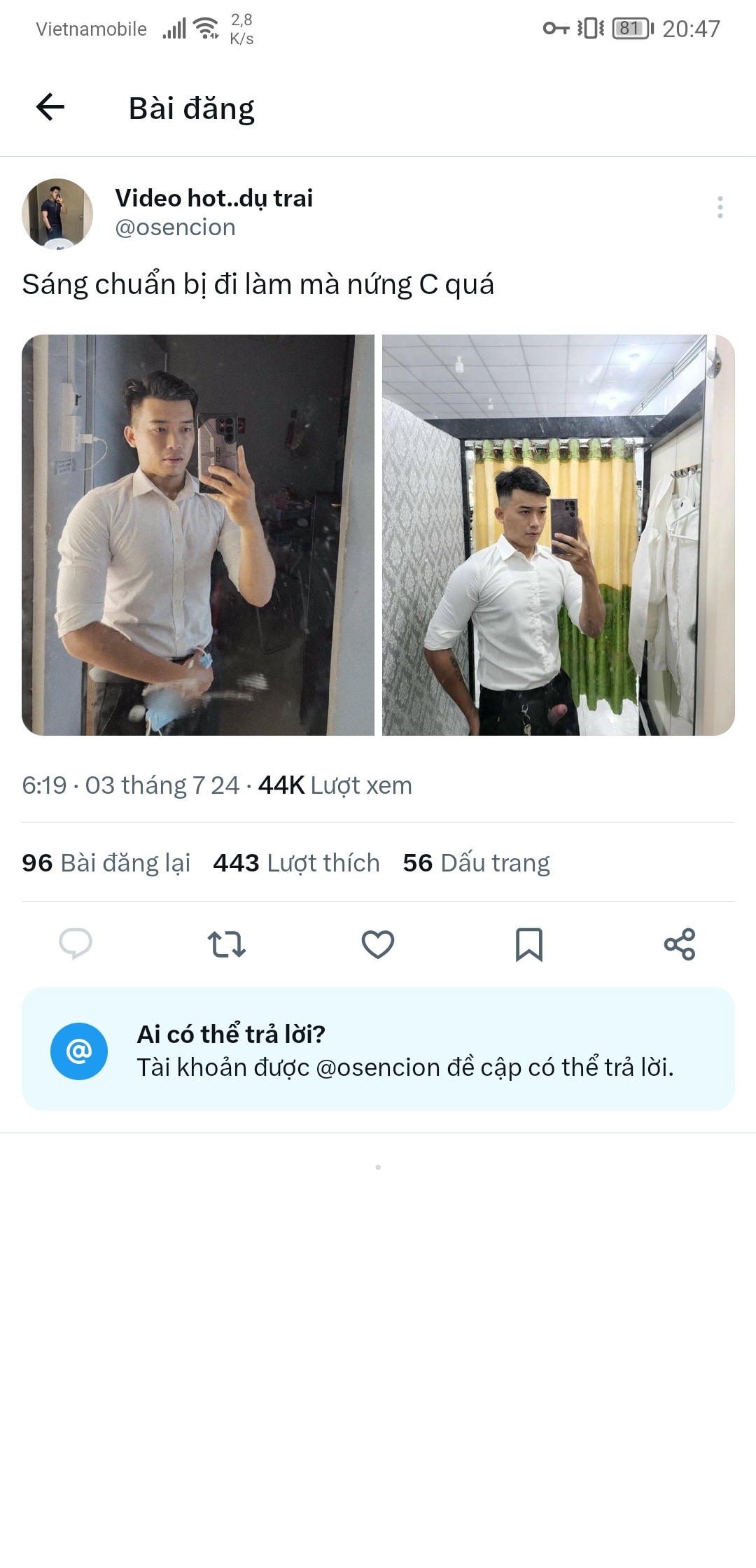Switch to the Bài đăng header

pos(191,107)
